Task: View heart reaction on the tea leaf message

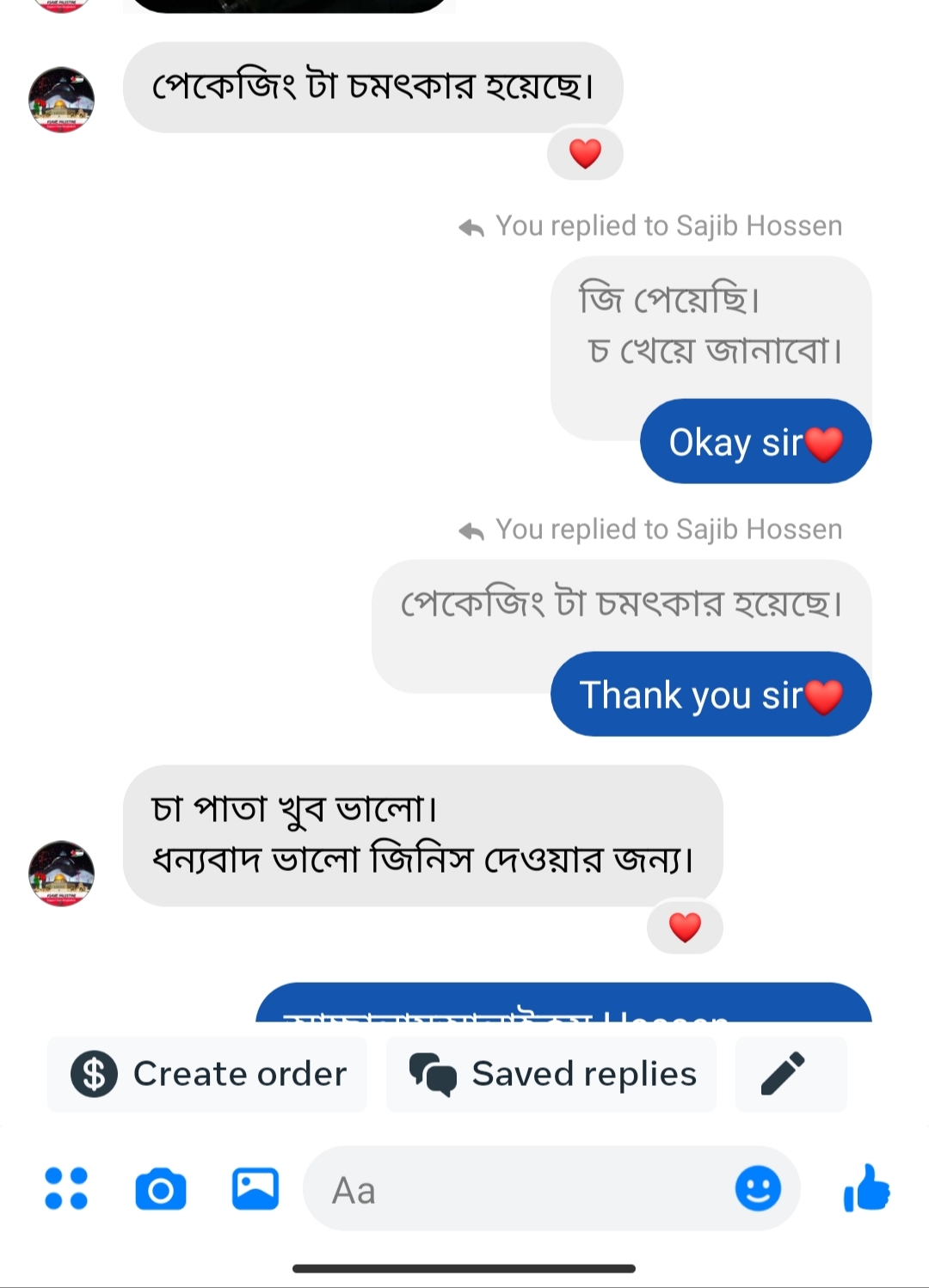Action: tap(685, 928)
